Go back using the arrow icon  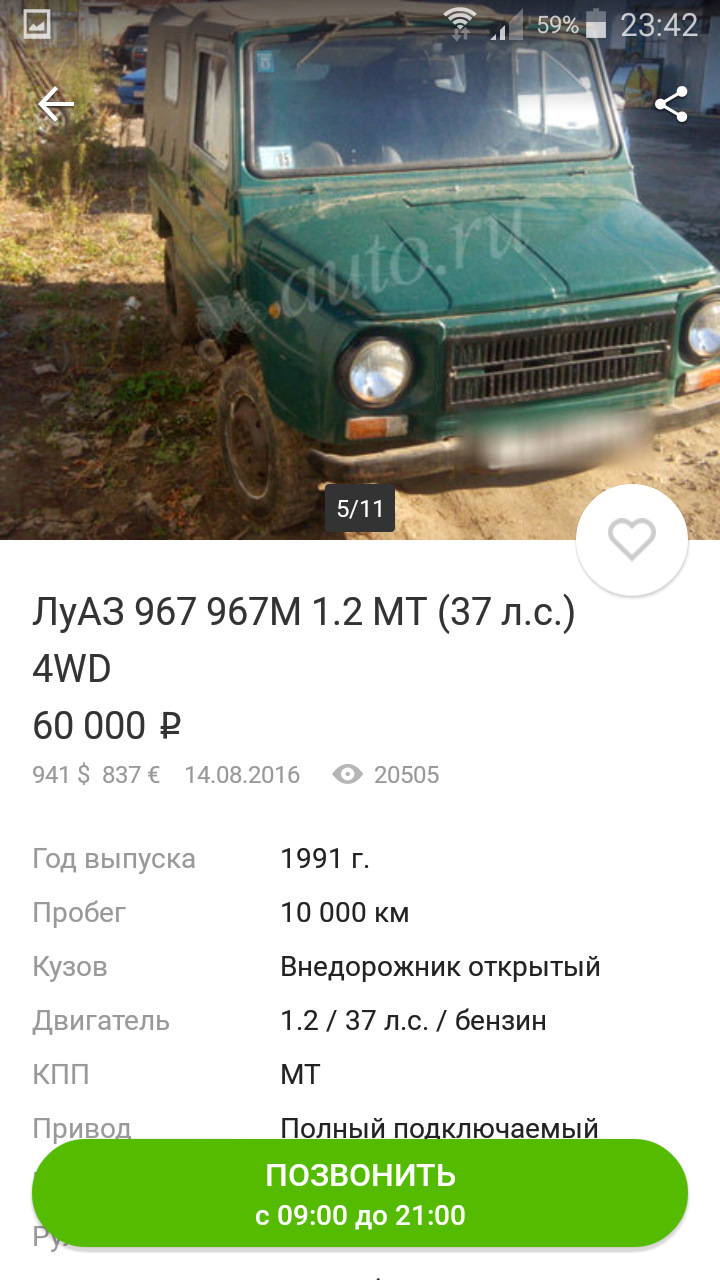point(56,104)
